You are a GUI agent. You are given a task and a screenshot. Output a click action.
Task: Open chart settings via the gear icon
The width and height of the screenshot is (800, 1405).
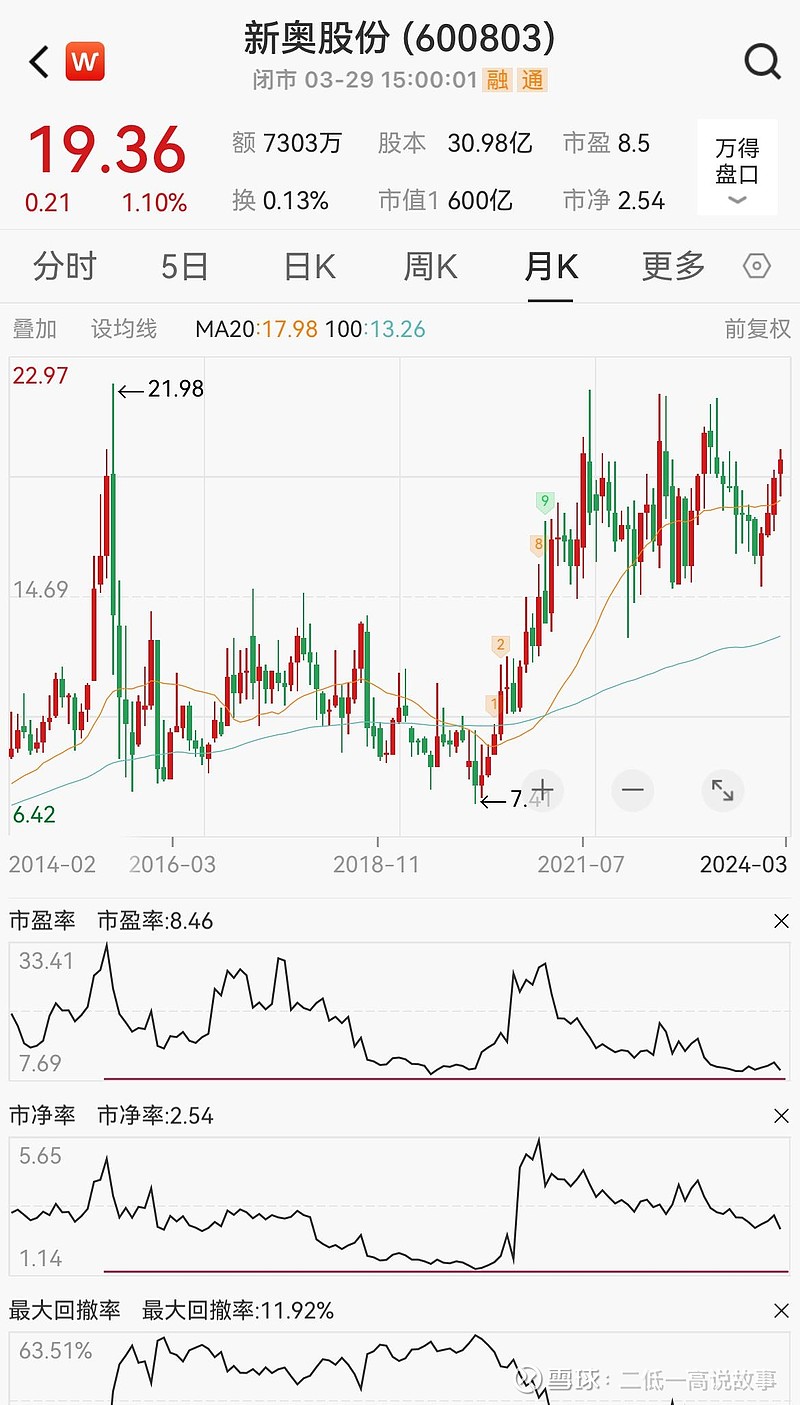[x=757, y=266]
